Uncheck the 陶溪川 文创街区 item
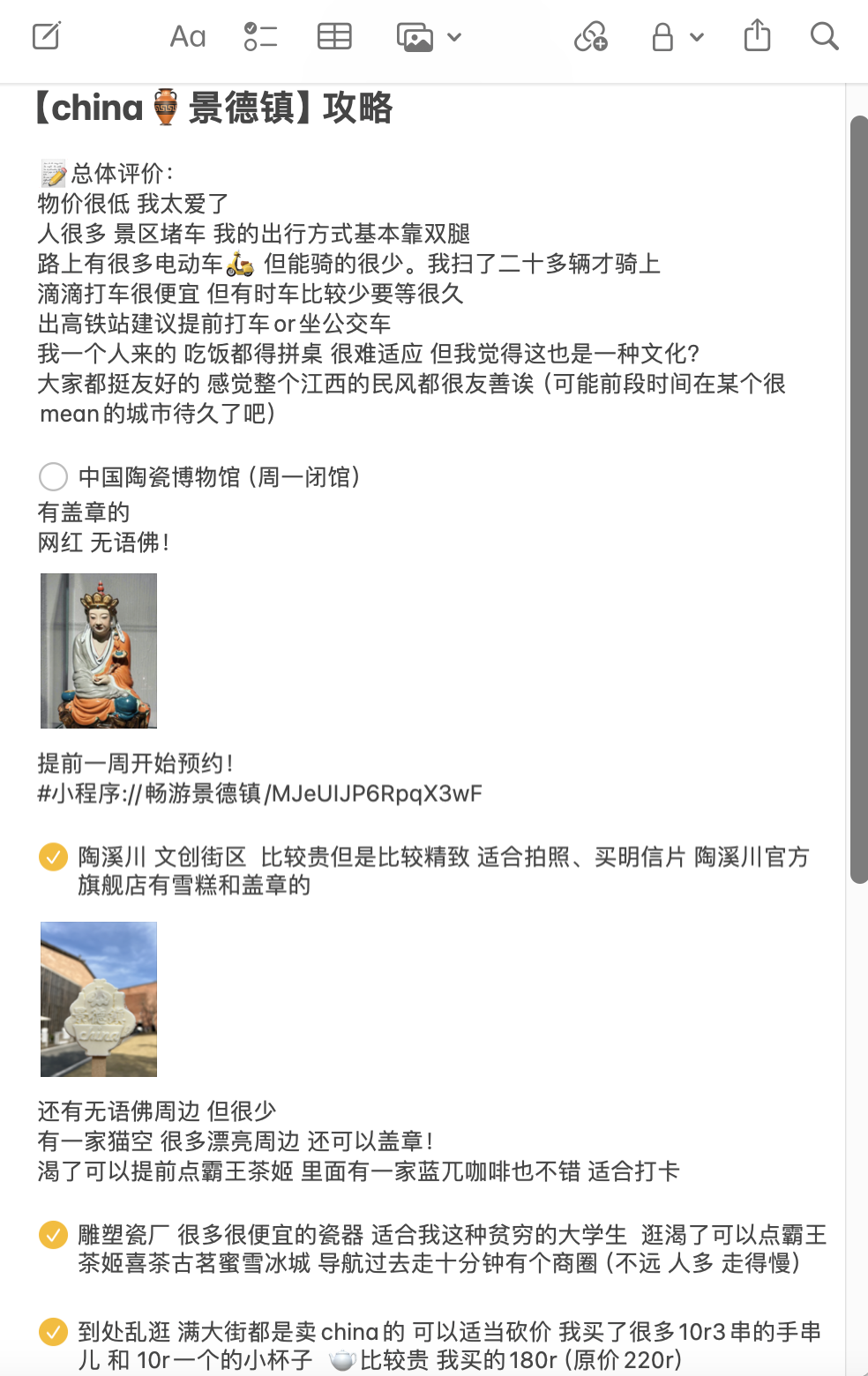This screenshot has height=1376, width=868. coord(54,856)
